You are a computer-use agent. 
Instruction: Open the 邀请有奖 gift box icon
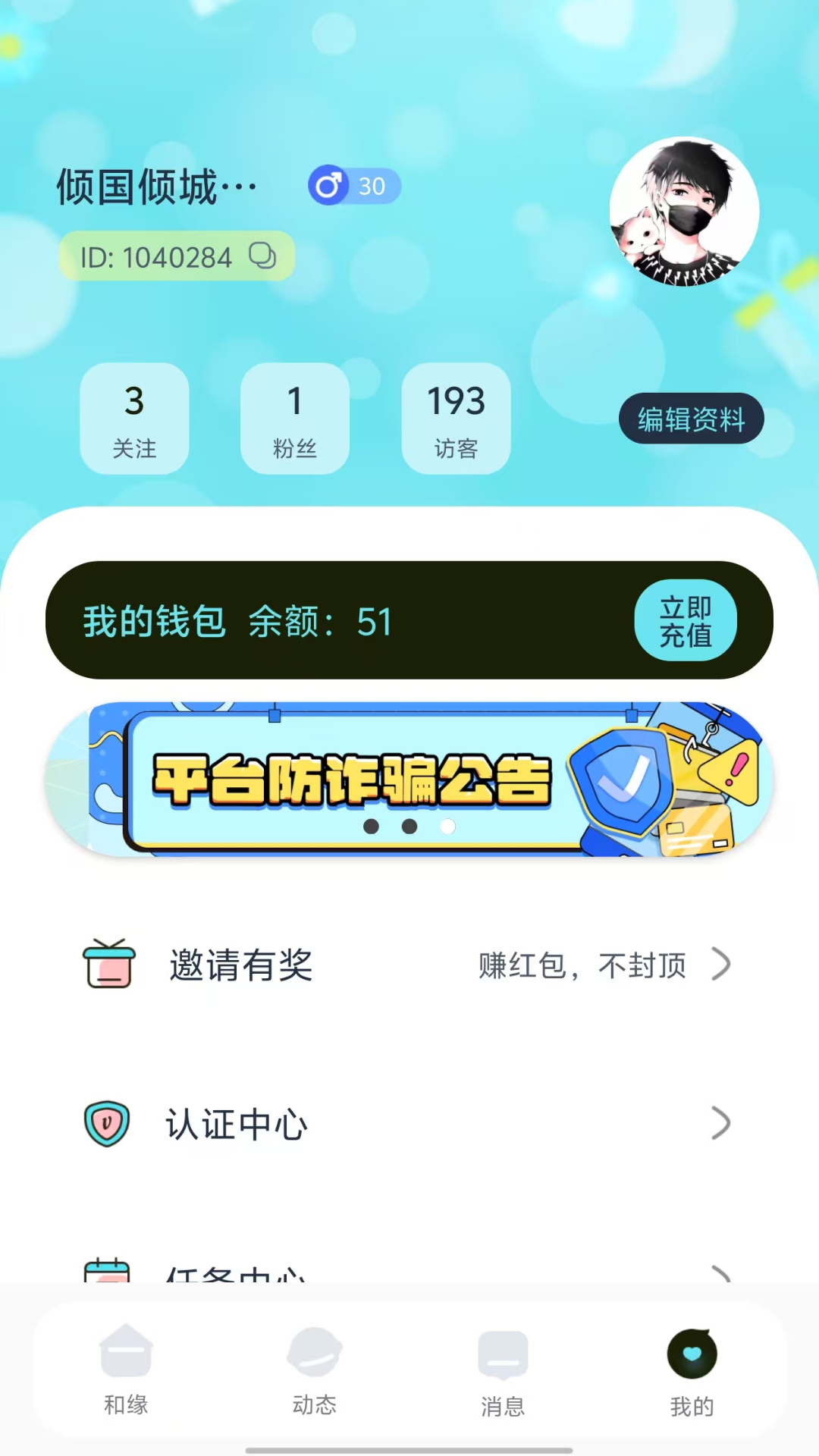(x=107, y=965)
